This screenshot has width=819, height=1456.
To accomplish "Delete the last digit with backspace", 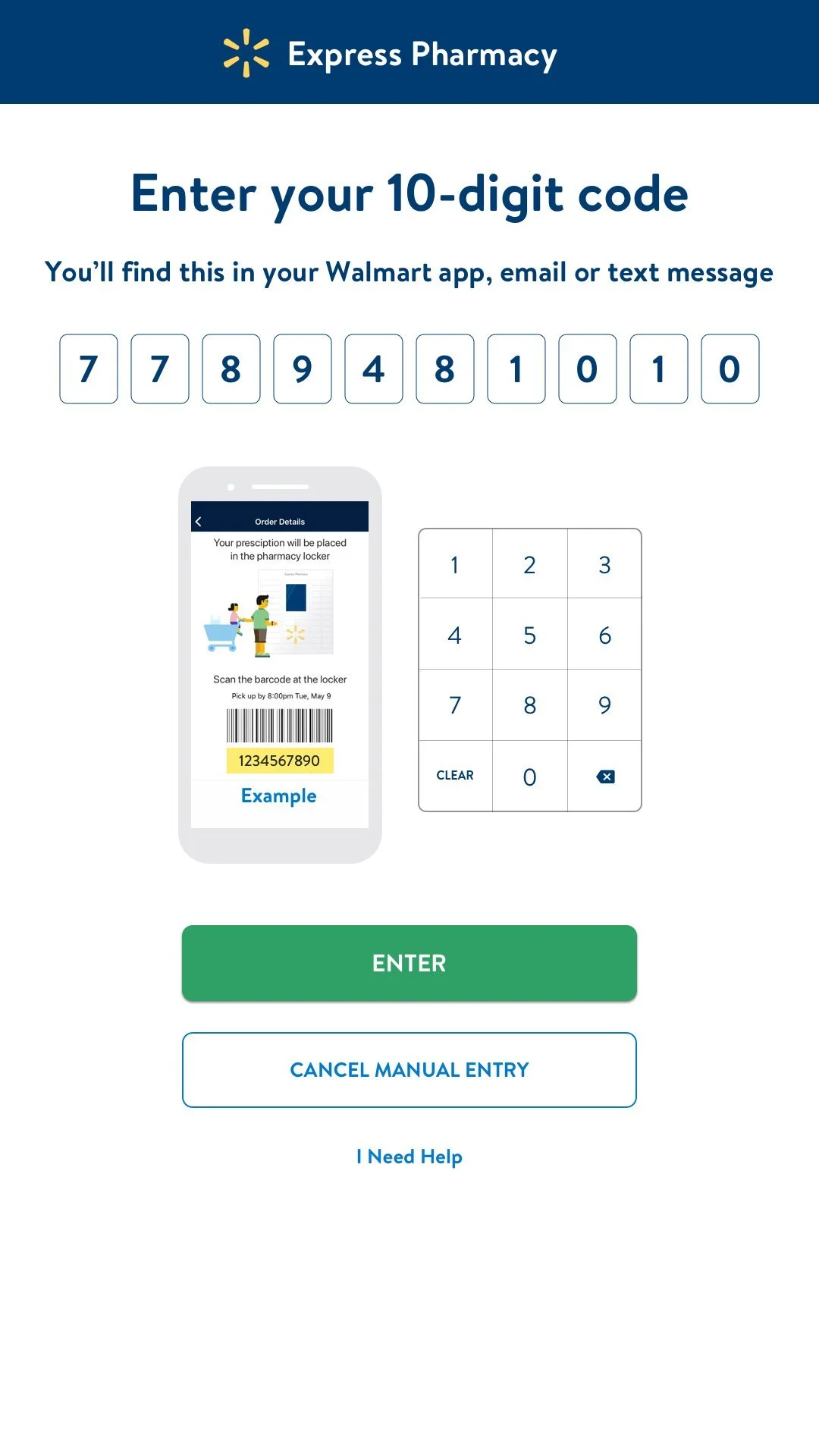I will pyautogui.click(x=604, y=776).
